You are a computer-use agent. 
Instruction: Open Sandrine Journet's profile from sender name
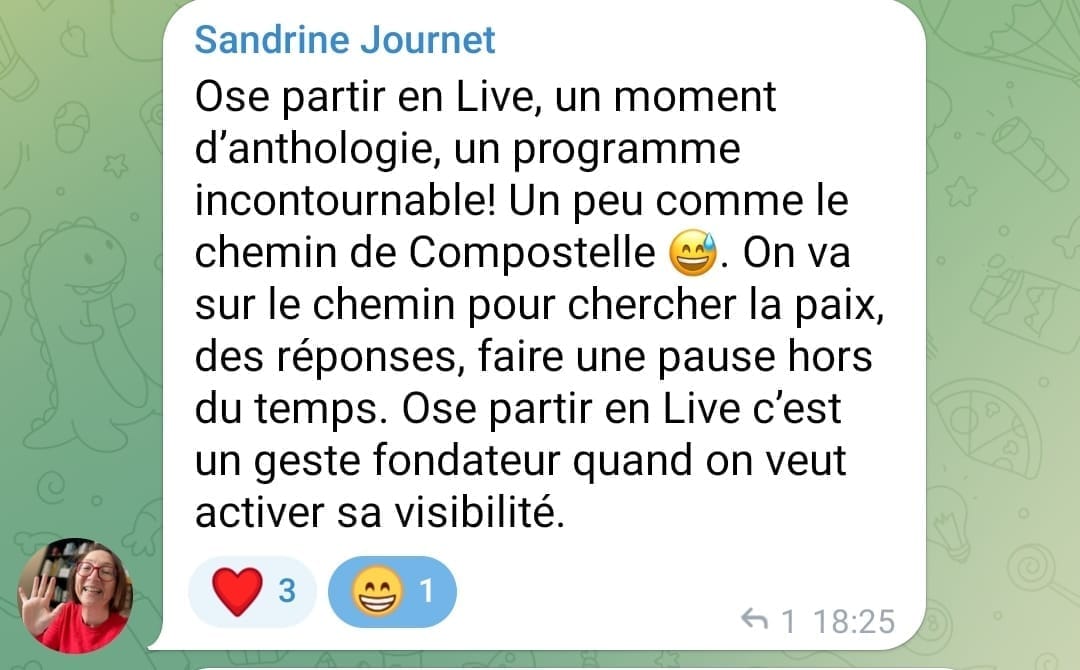pos(344,41)
